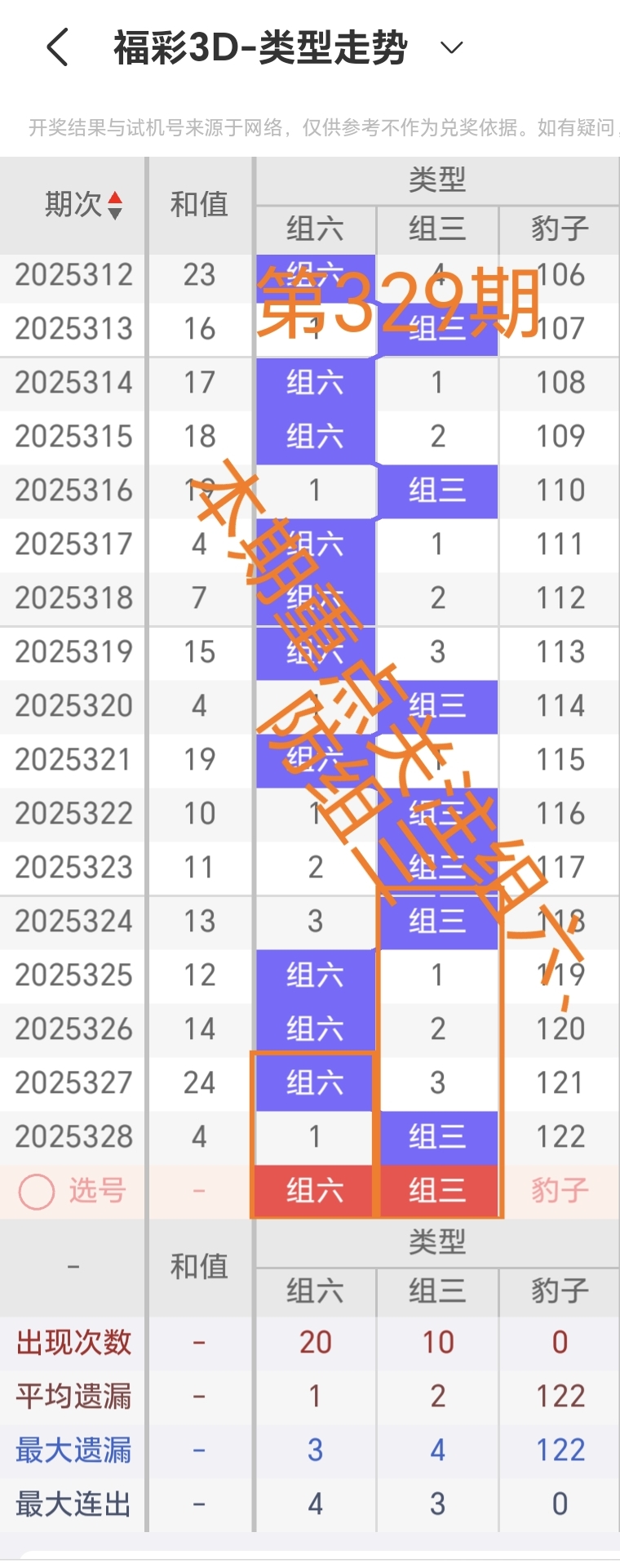Click the 和值 column header
Viewport: 620px width, 1568px height.
(x=200, y=205)
